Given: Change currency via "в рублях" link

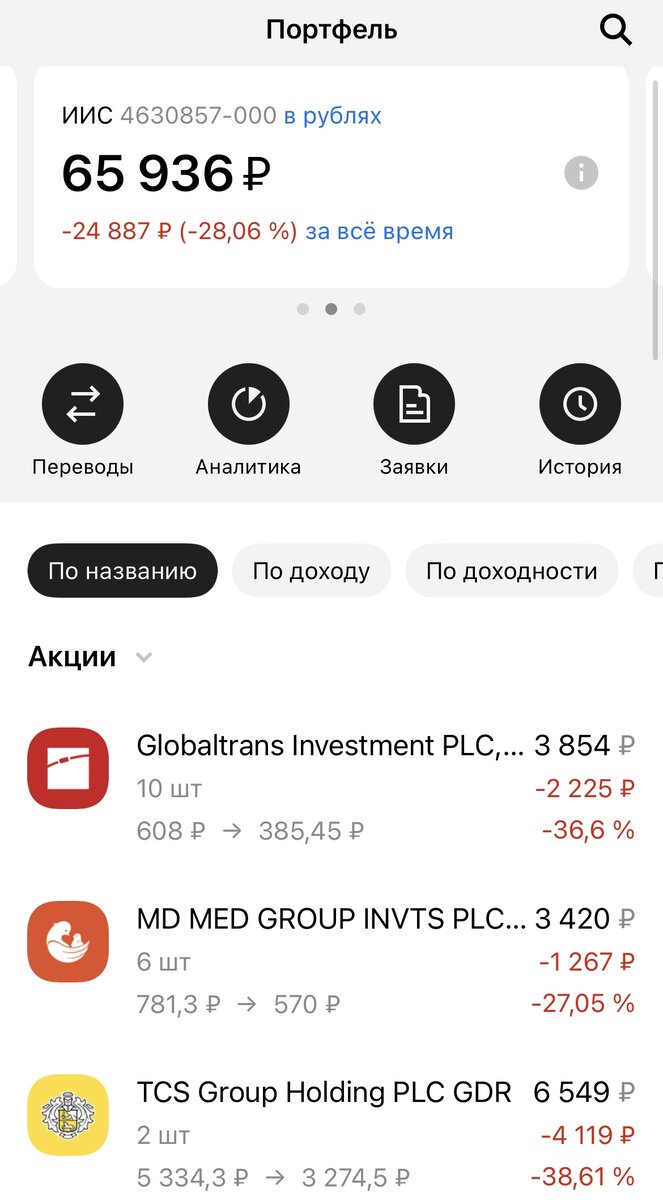Looking at the screenshot, I should (332, 116).
